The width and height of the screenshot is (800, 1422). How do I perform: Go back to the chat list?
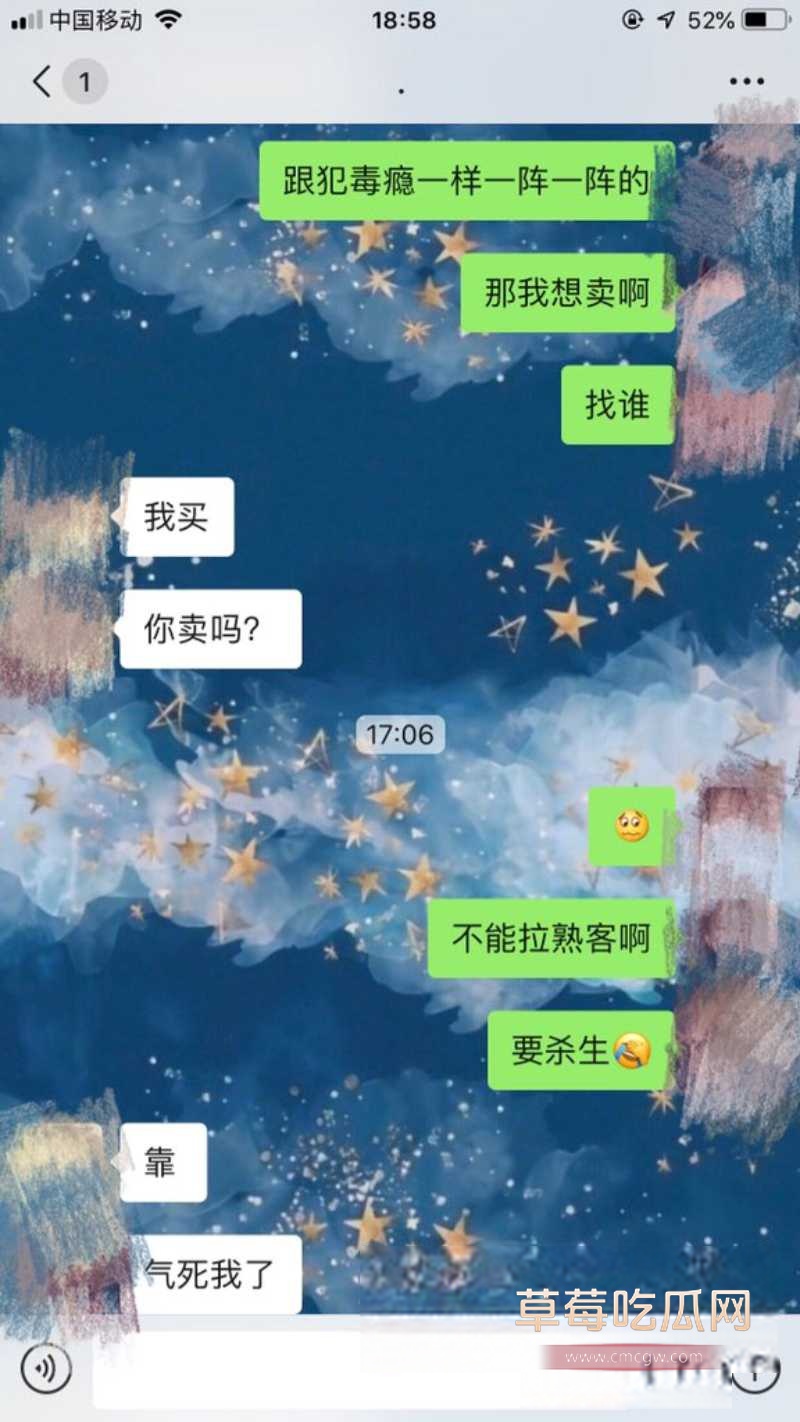tap(42, 82)
